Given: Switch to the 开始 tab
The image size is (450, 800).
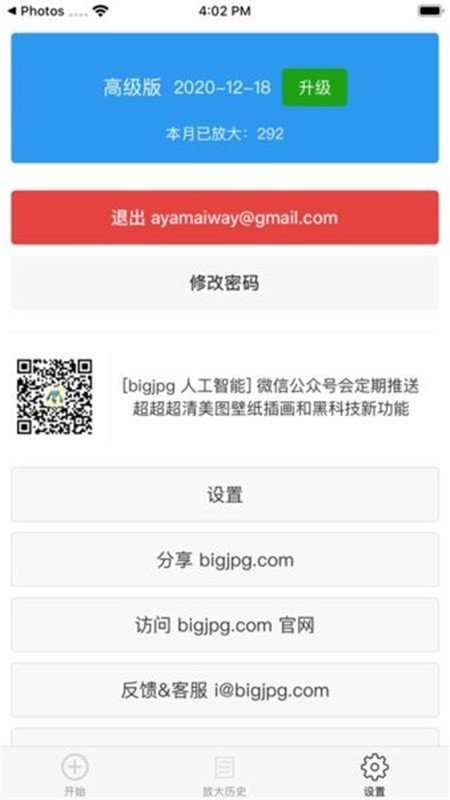Looking at the screenshot, I should tap(75, 774).
